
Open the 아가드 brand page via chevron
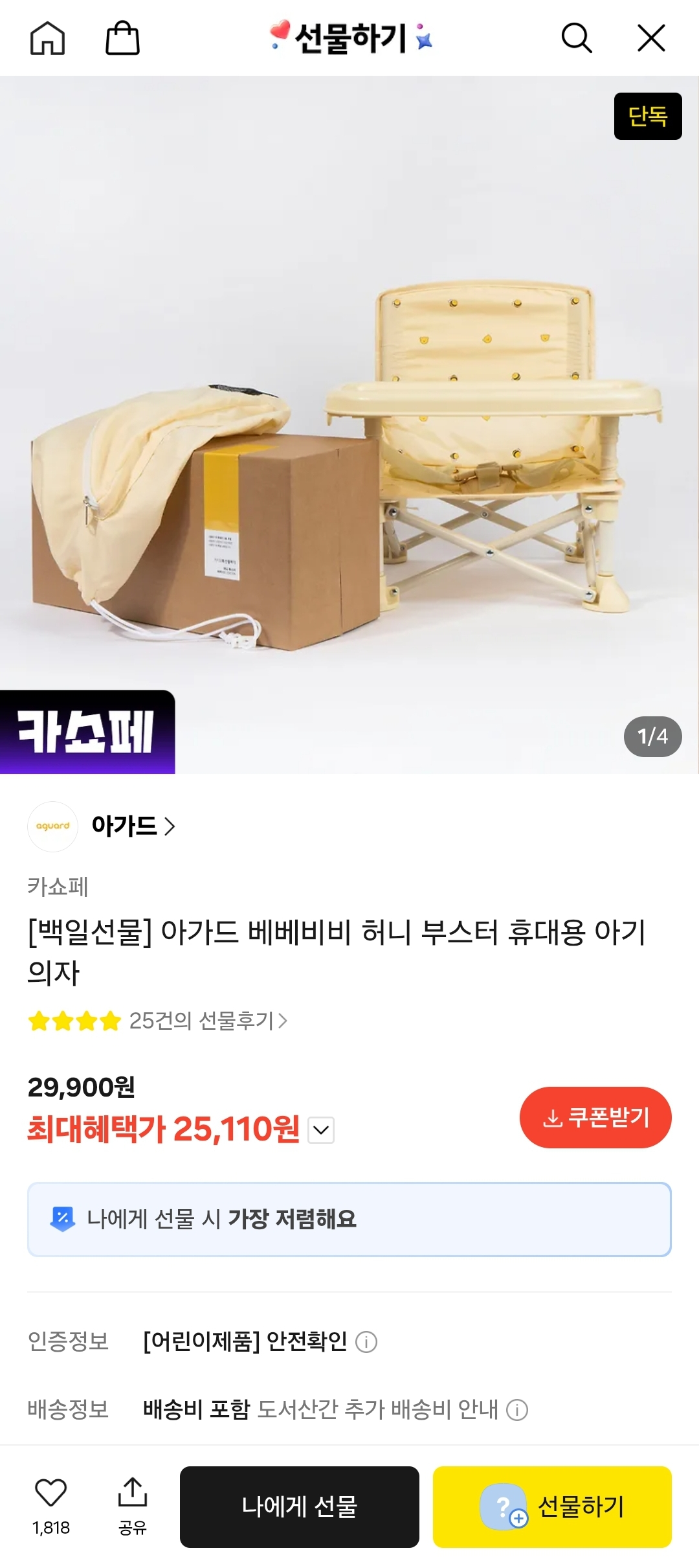tap(170, 826)
